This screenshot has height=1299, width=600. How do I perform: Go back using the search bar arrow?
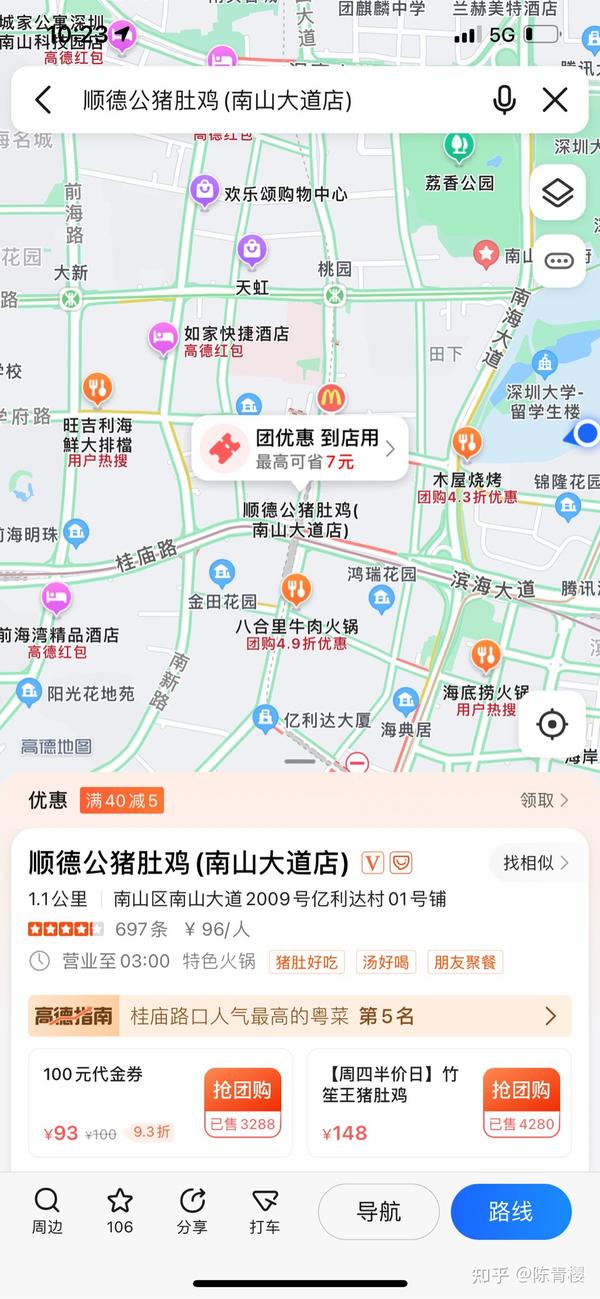coord(43,100)
